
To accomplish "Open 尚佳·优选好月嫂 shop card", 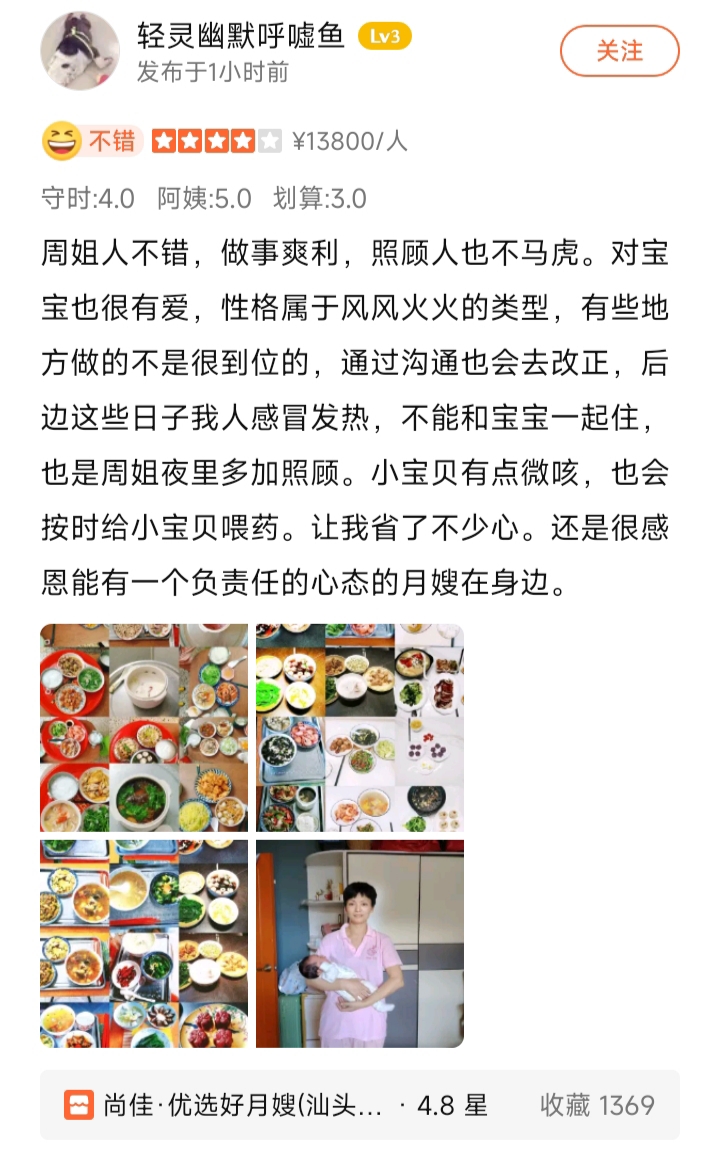I will 360,1105.
